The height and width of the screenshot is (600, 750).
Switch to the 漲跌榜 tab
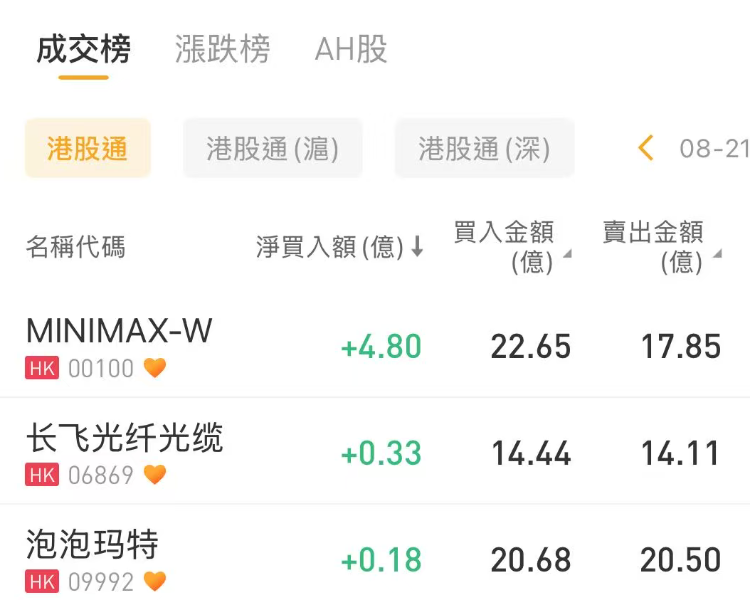(x=222, y=49)
